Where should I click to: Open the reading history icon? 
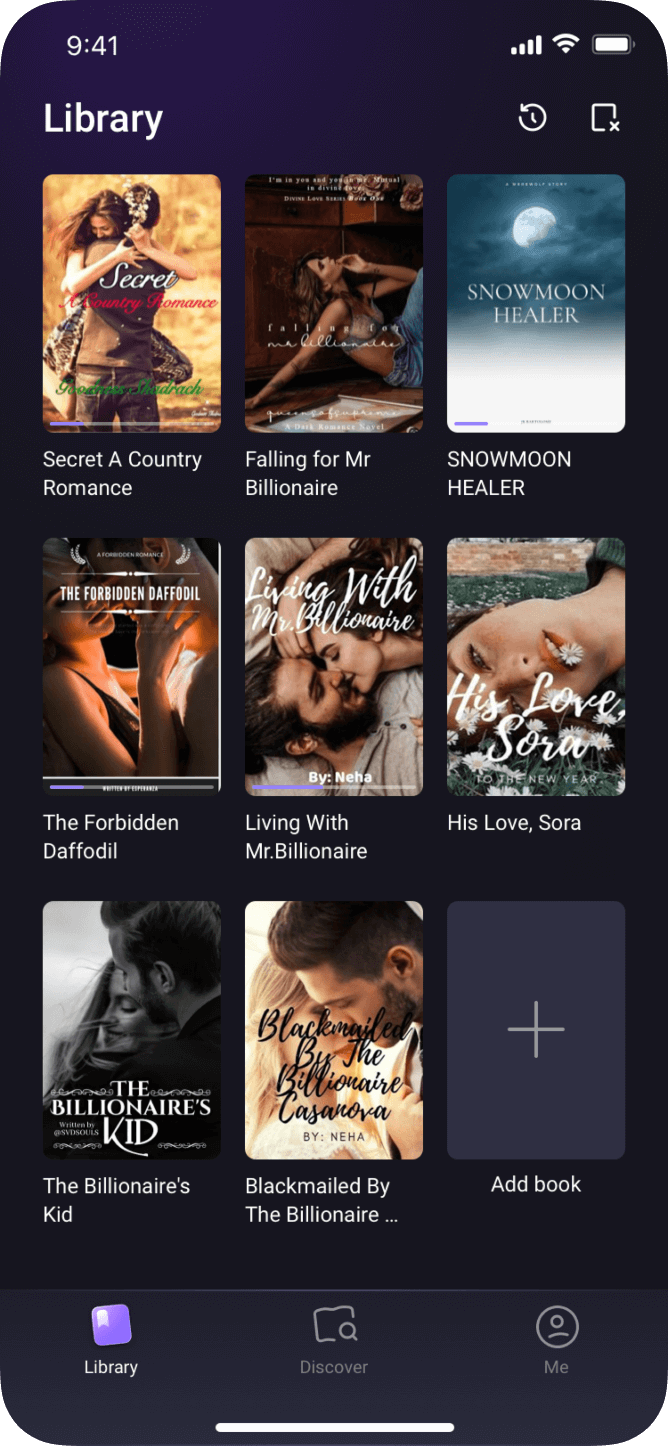pos(532,118)
